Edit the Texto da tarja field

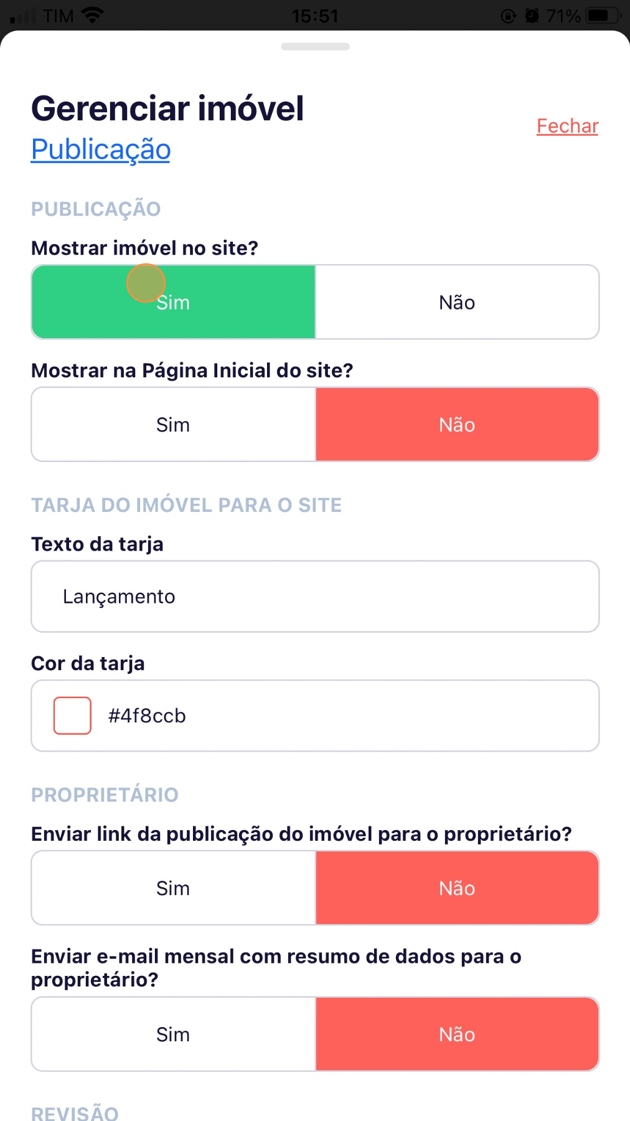(x=315, y=597)
